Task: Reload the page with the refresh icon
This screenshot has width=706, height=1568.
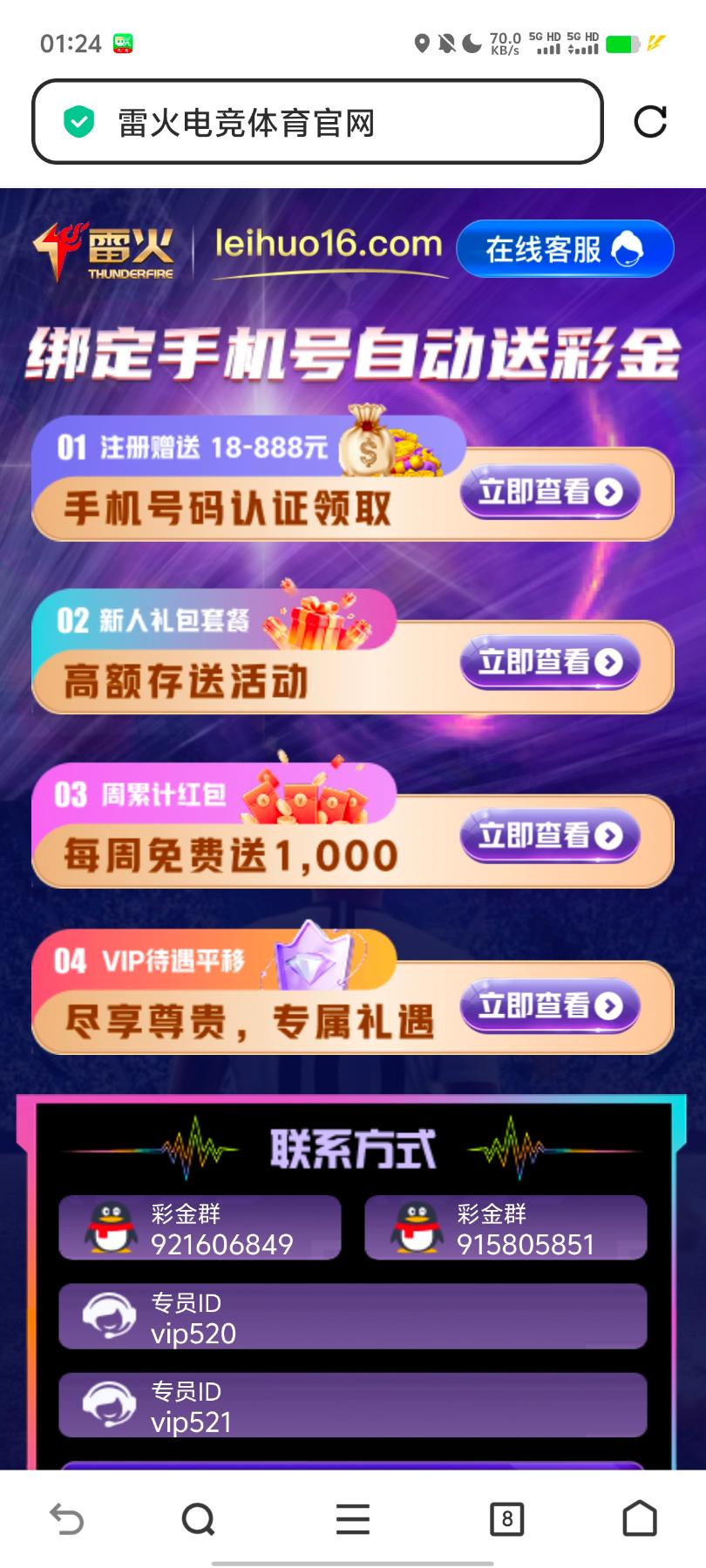Action: (650, 122)
